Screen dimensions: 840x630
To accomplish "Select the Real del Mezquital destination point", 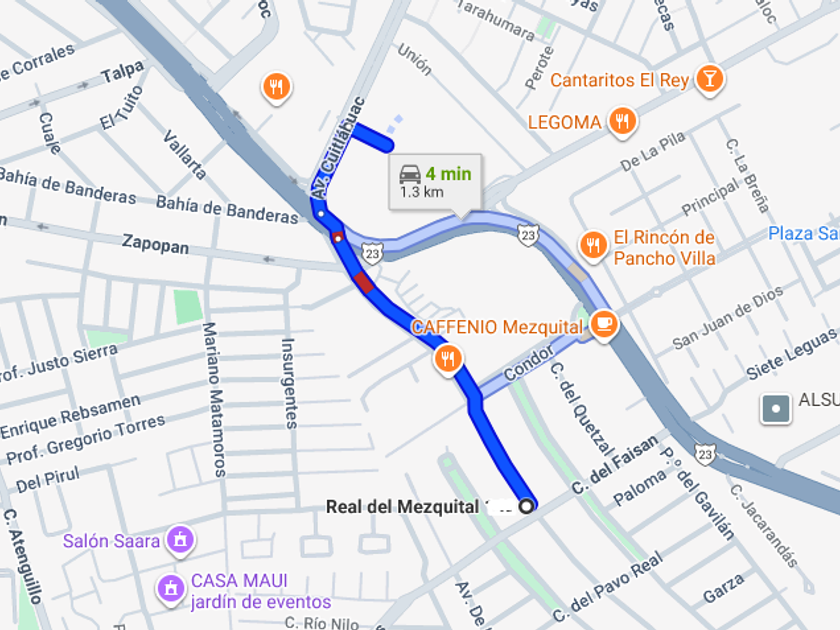I will [x=527, y=506].
